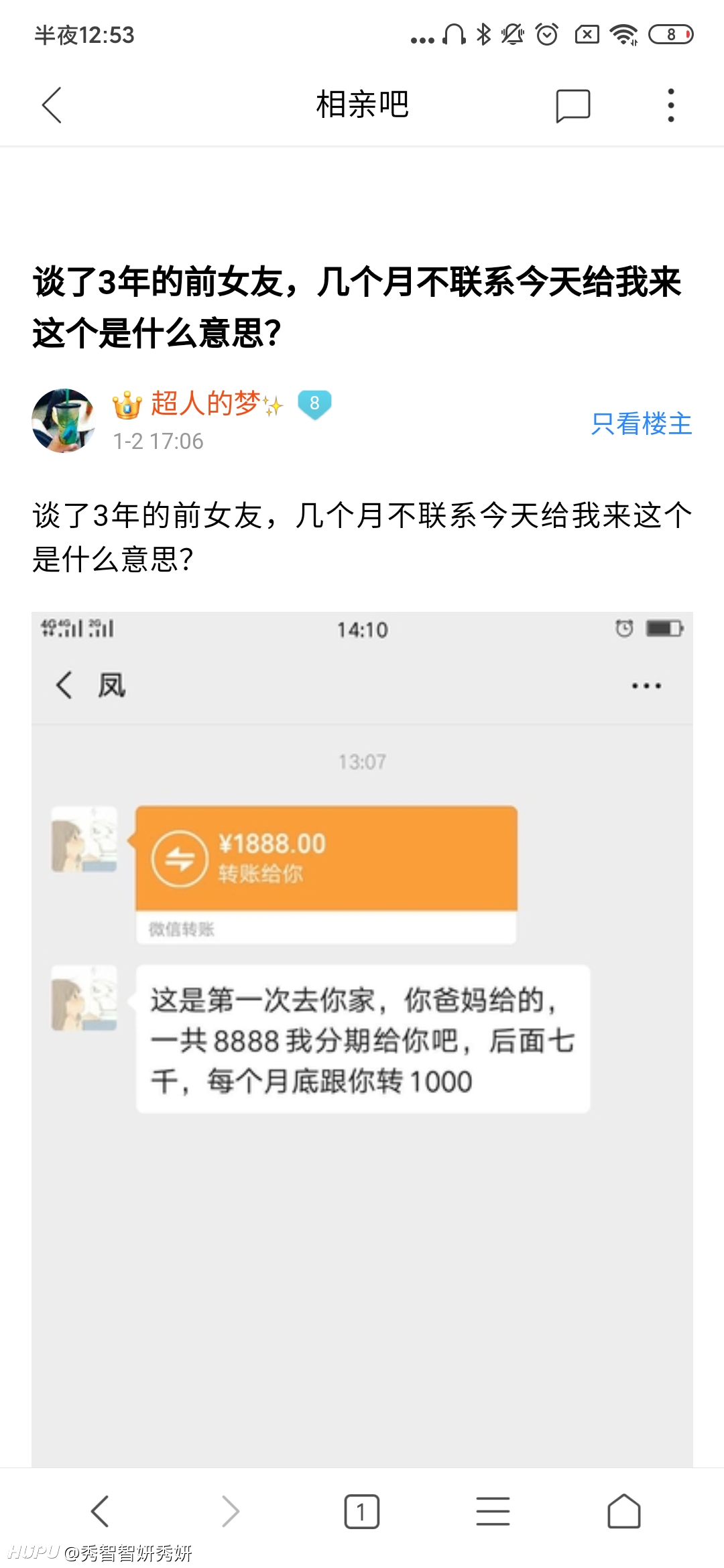Tap 只看楼主 to filter by the original poster
Viewport: 724px width, 1568px height.
click(x=642, y=423)
